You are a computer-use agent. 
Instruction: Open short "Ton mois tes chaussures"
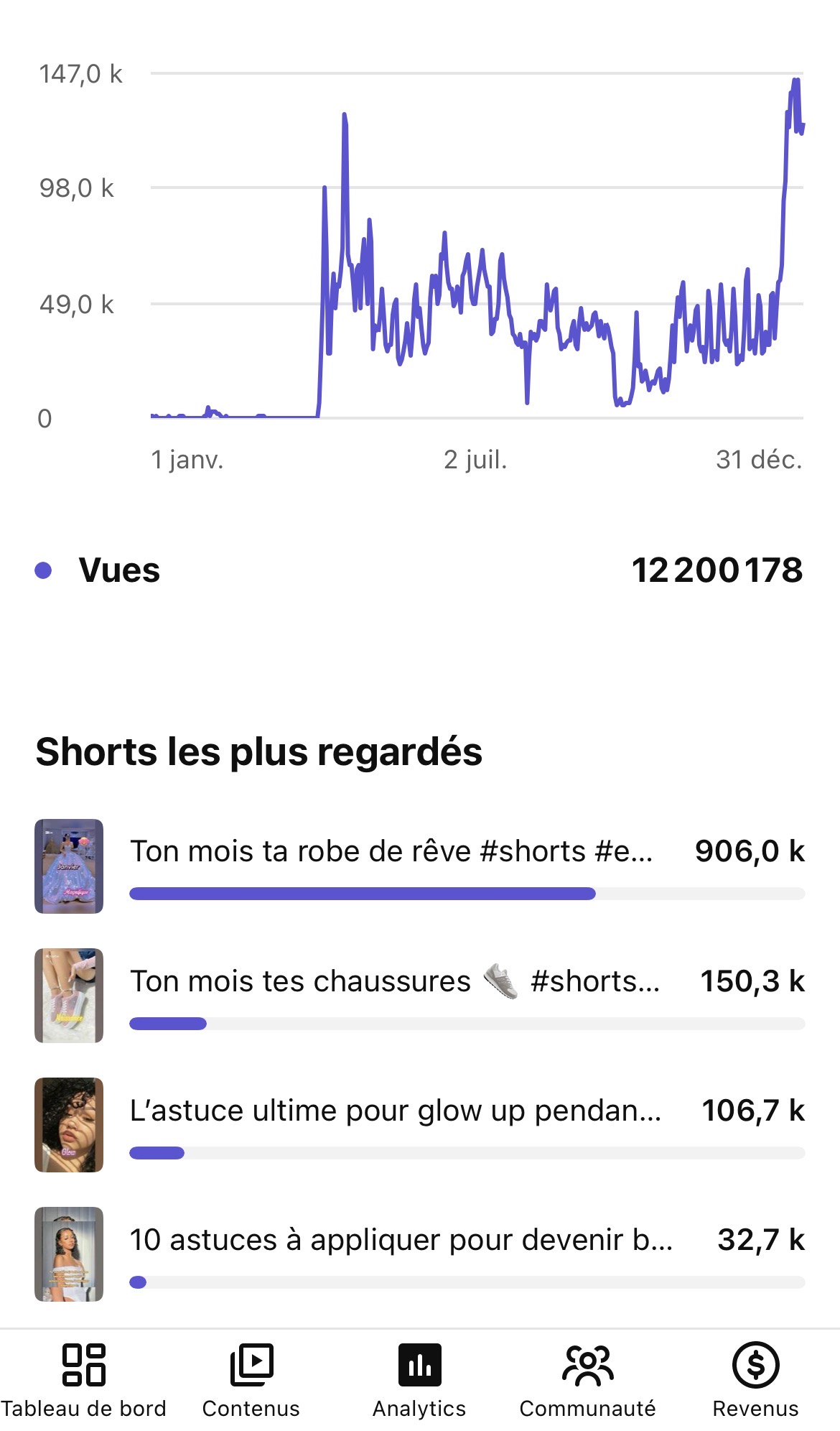pyautogui.click(x=420, y=996)
